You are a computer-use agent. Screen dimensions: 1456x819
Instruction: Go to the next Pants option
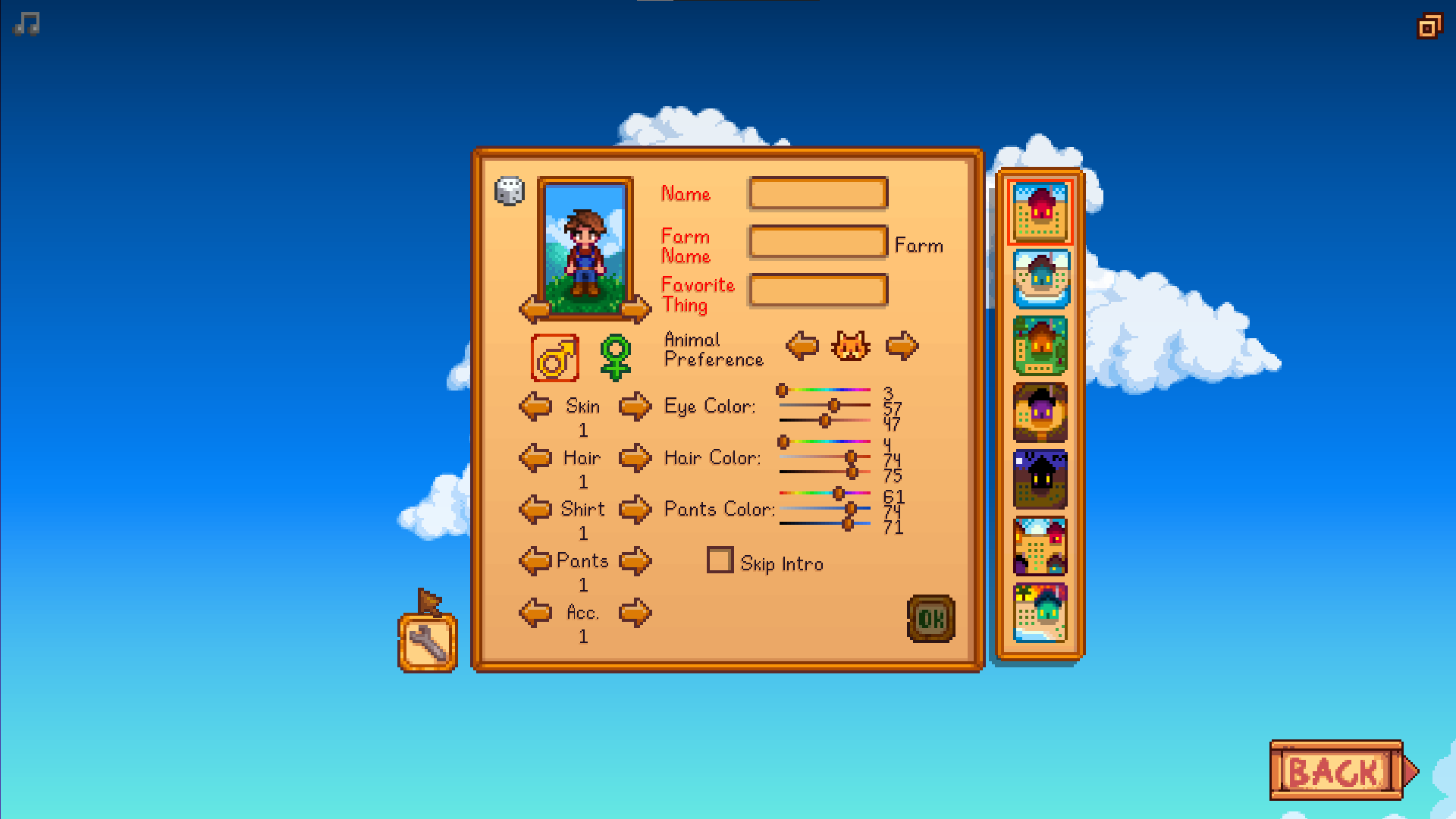coord(635,561)
